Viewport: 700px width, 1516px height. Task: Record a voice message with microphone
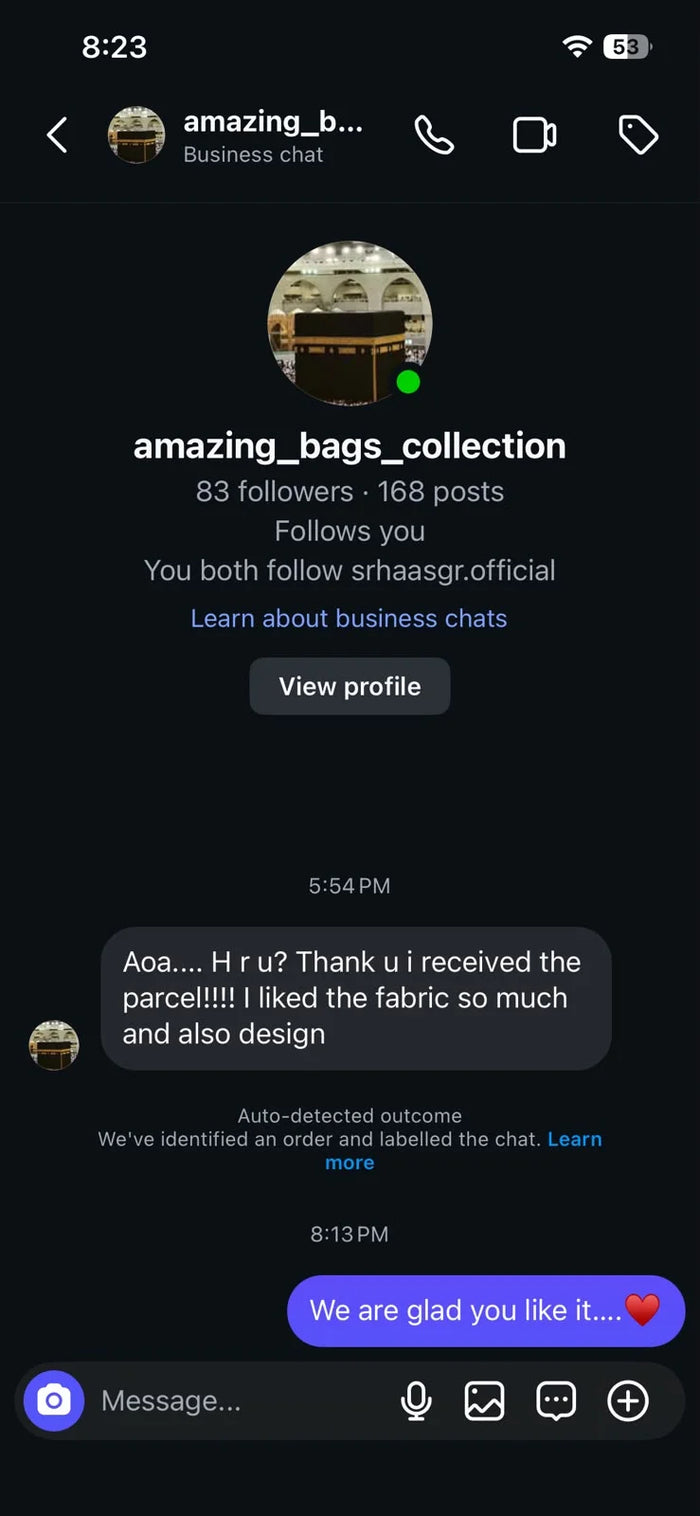click(x=416, y=1401)
